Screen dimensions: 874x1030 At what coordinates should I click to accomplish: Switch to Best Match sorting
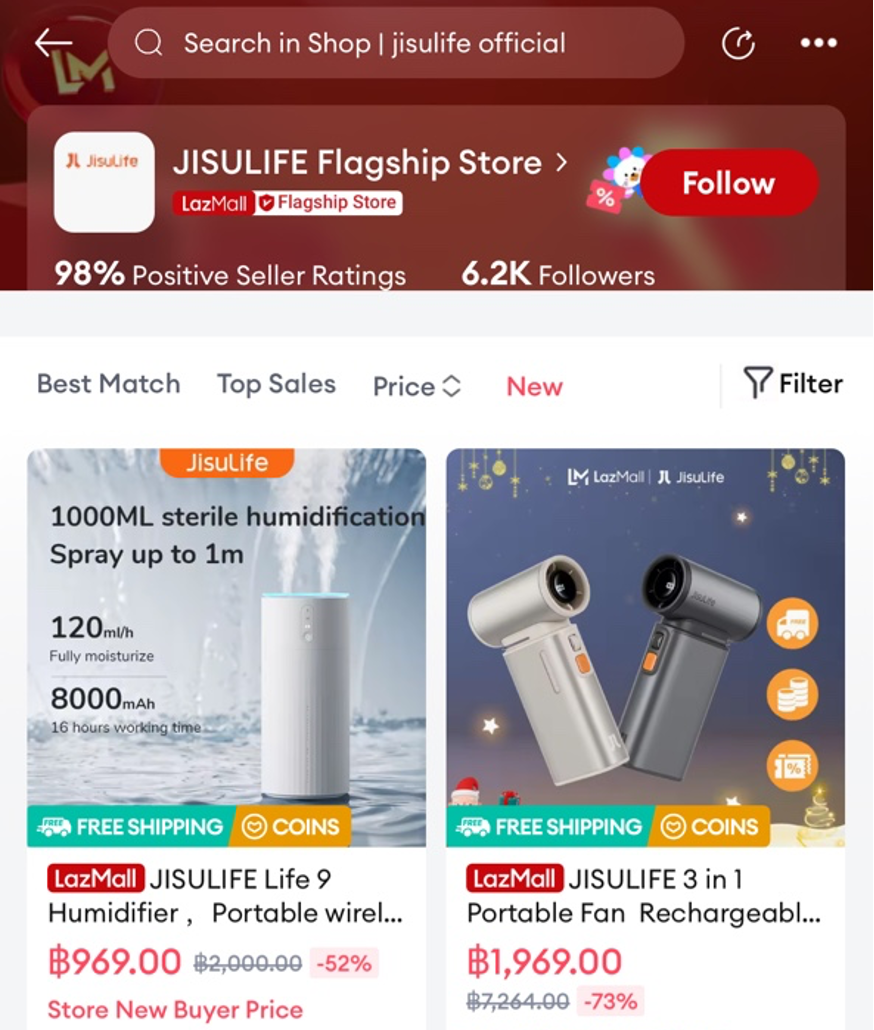click(109, 384)
